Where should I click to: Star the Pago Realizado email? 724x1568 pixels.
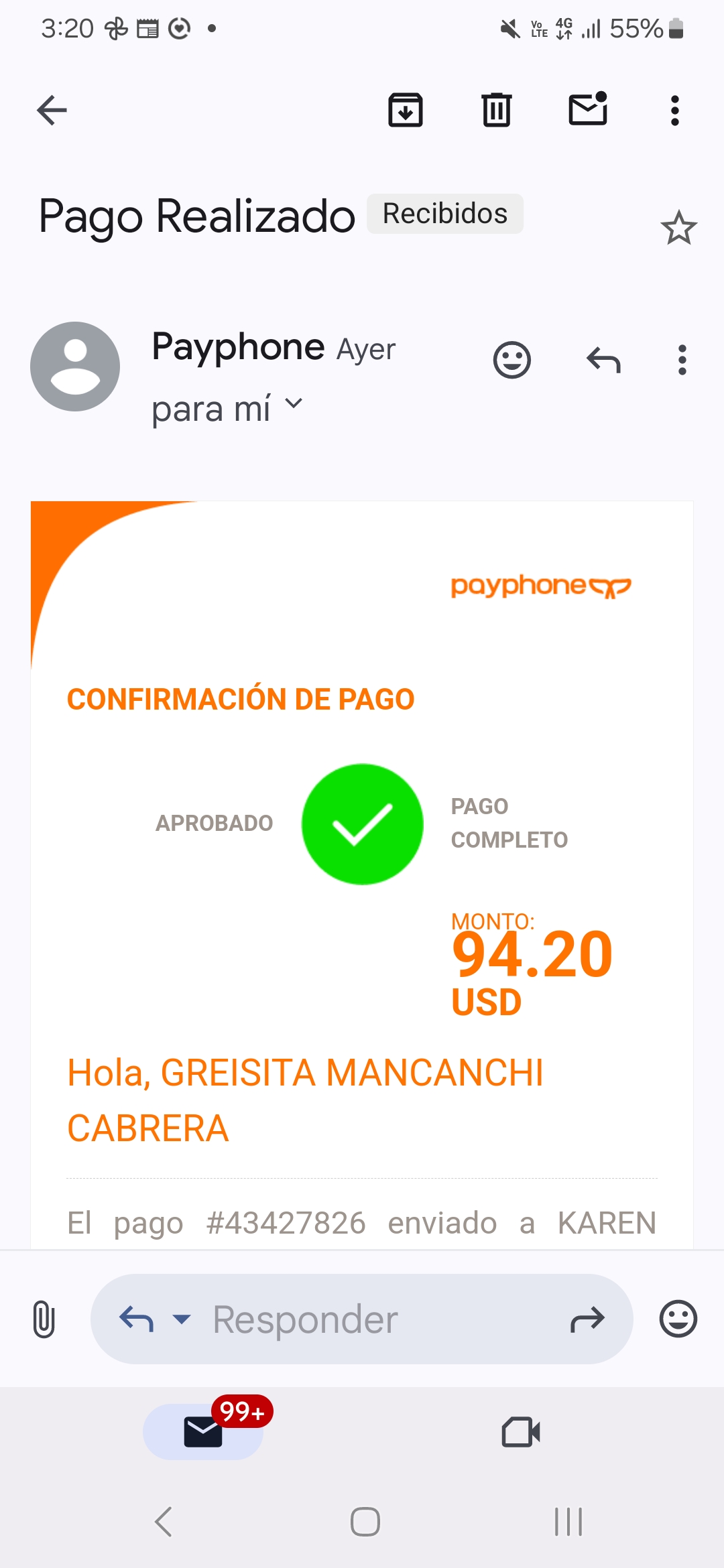click(x=679, y=228)
